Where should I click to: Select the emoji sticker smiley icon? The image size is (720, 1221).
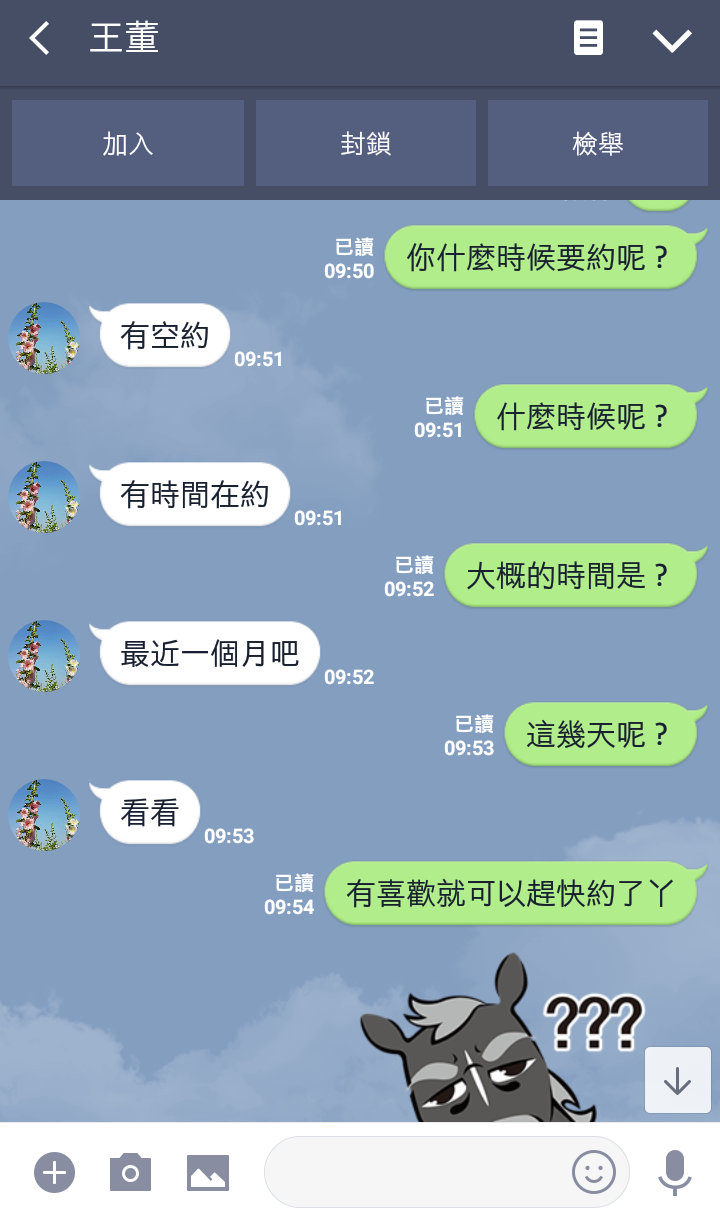(x=593, y=1172)
